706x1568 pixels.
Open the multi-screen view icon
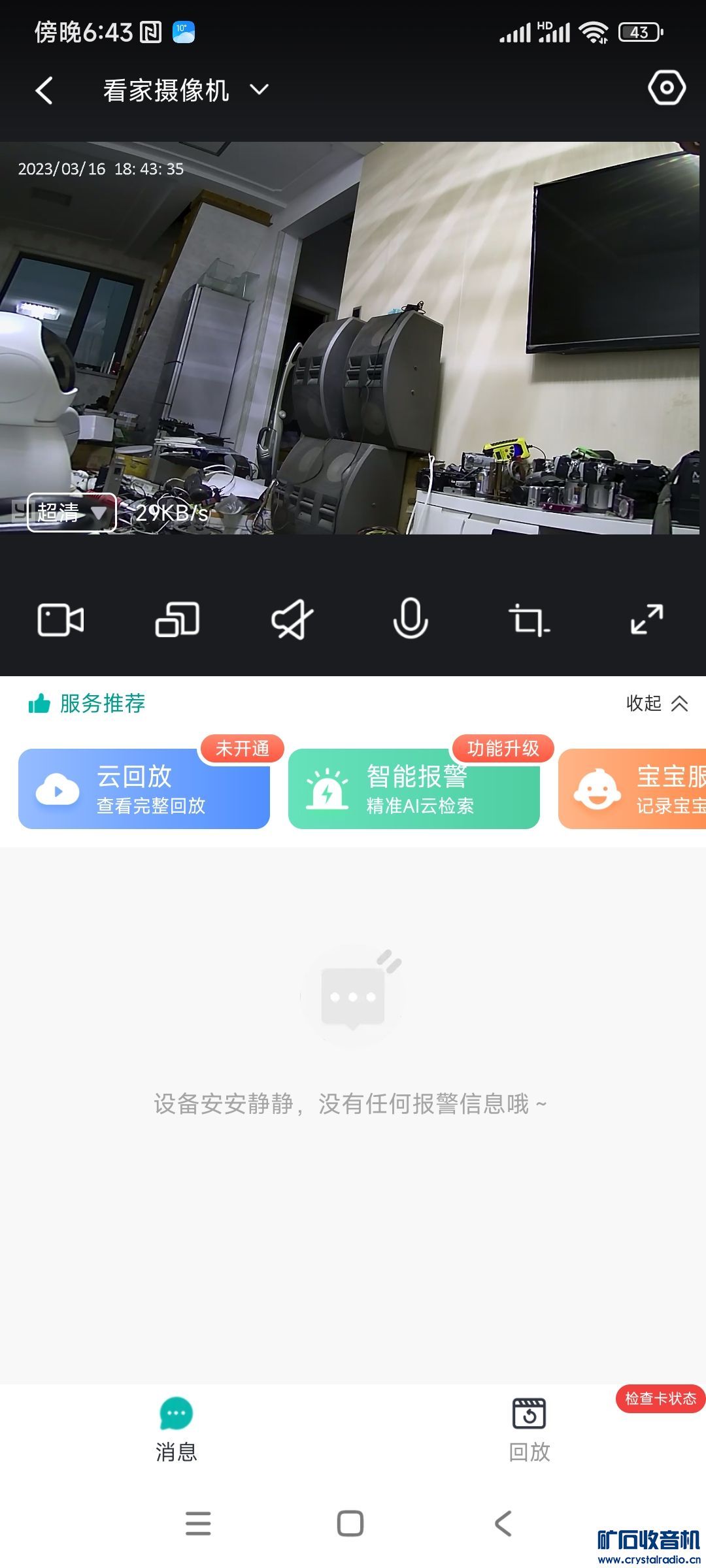[177, 619]
